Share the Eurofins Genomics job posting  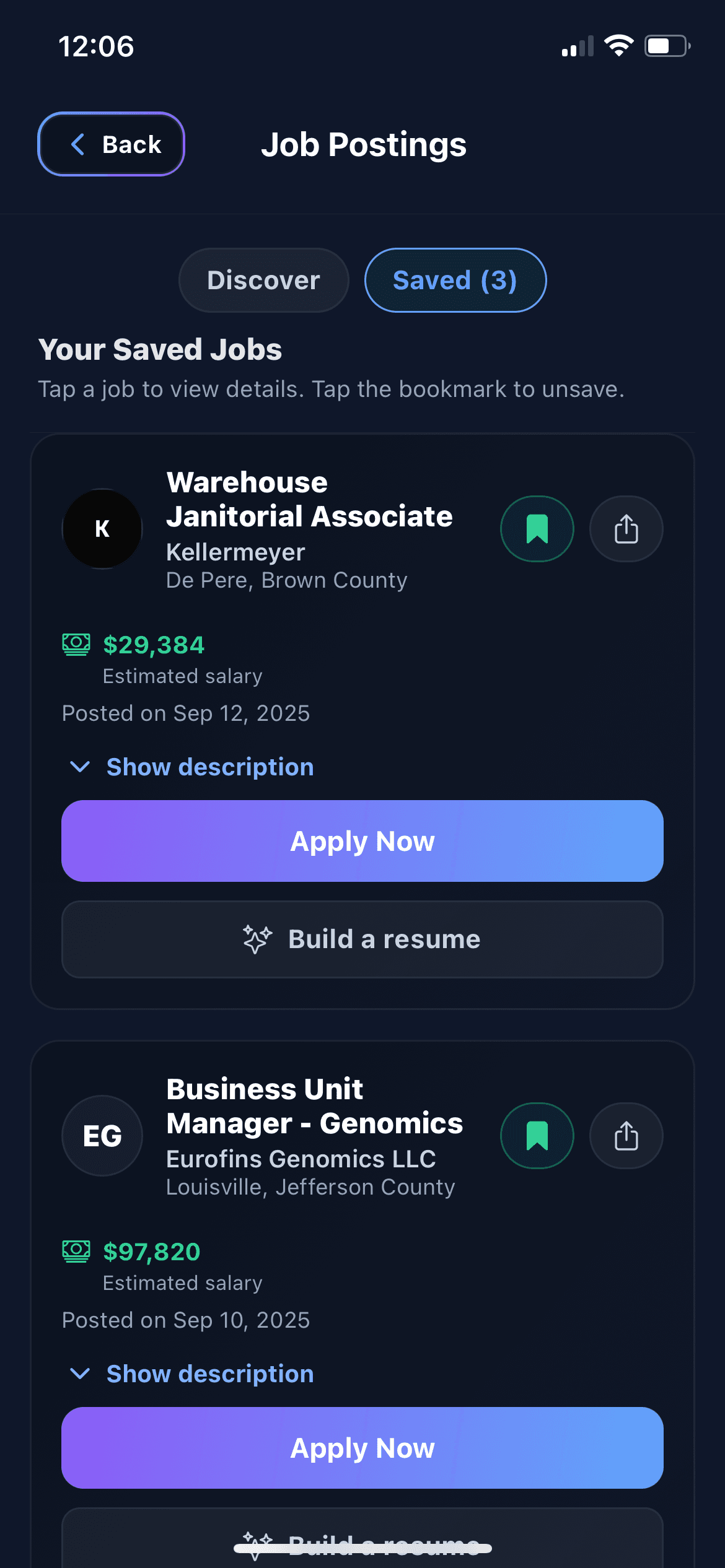pos(626,1136)
